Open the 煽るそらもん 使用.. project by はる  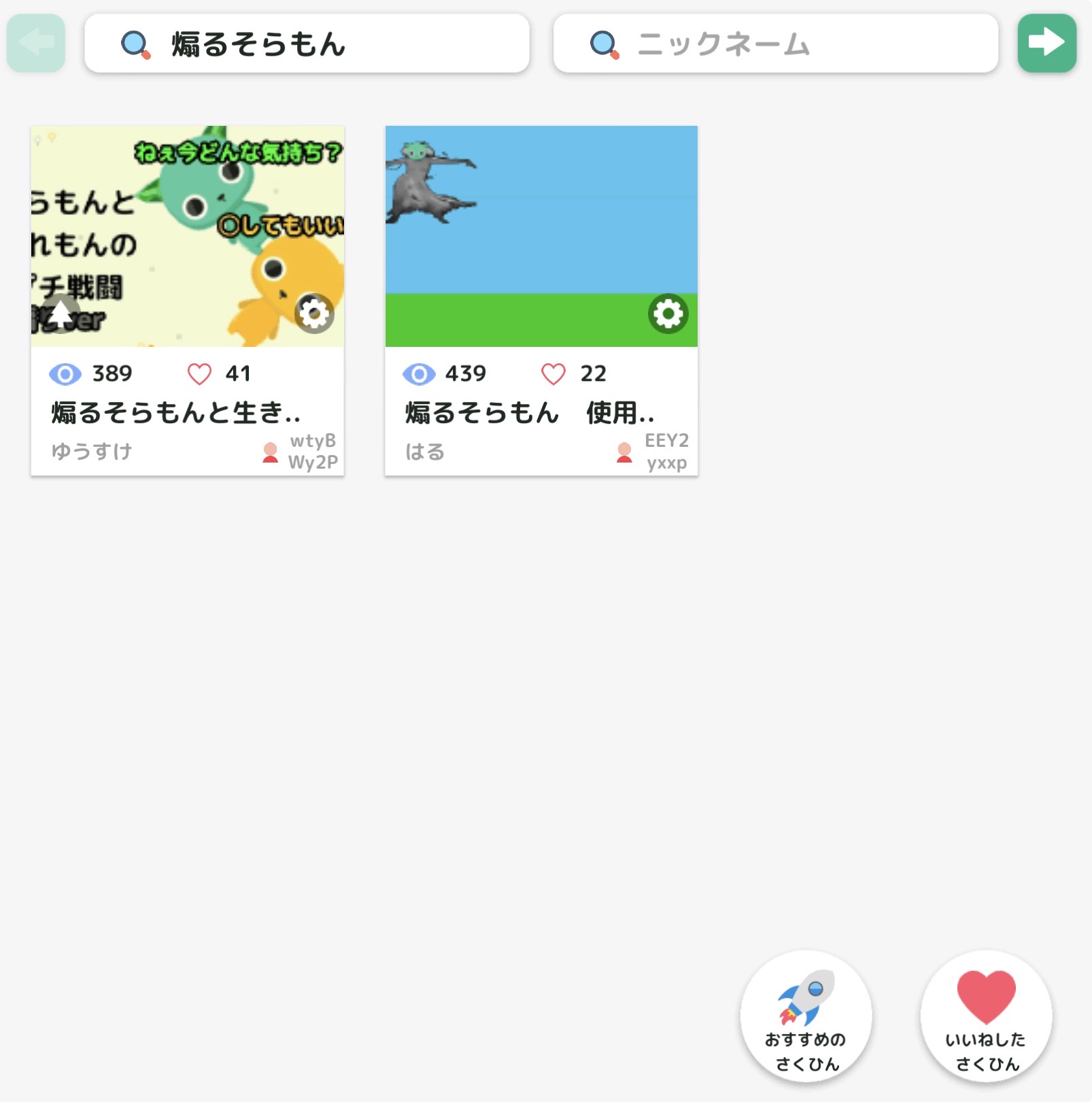[541, 235]
